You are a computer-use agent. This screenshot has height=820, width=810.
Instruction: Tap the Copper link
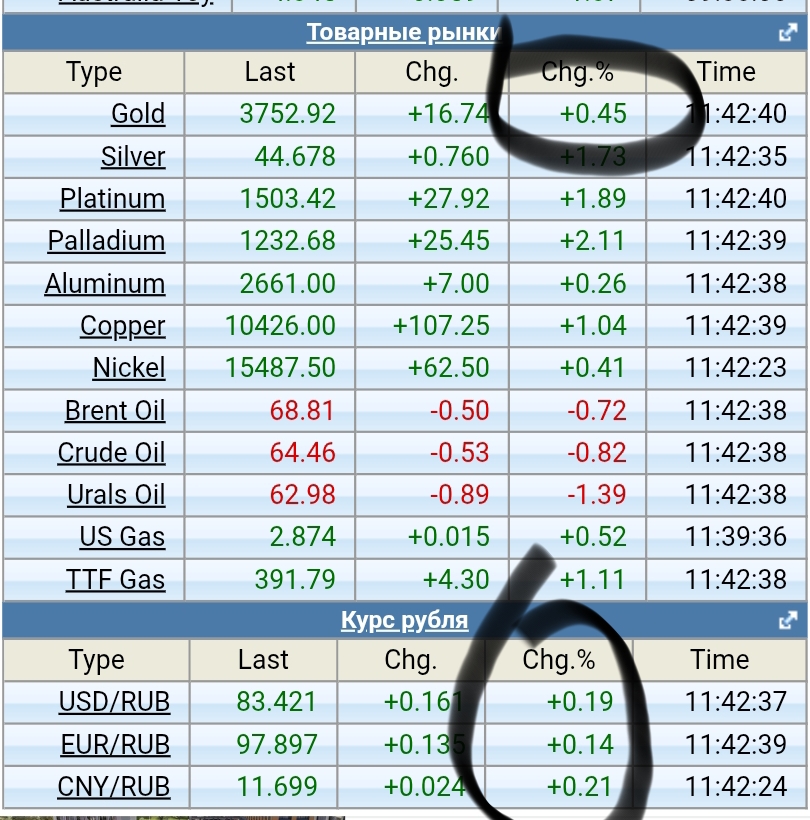(122, 326)
